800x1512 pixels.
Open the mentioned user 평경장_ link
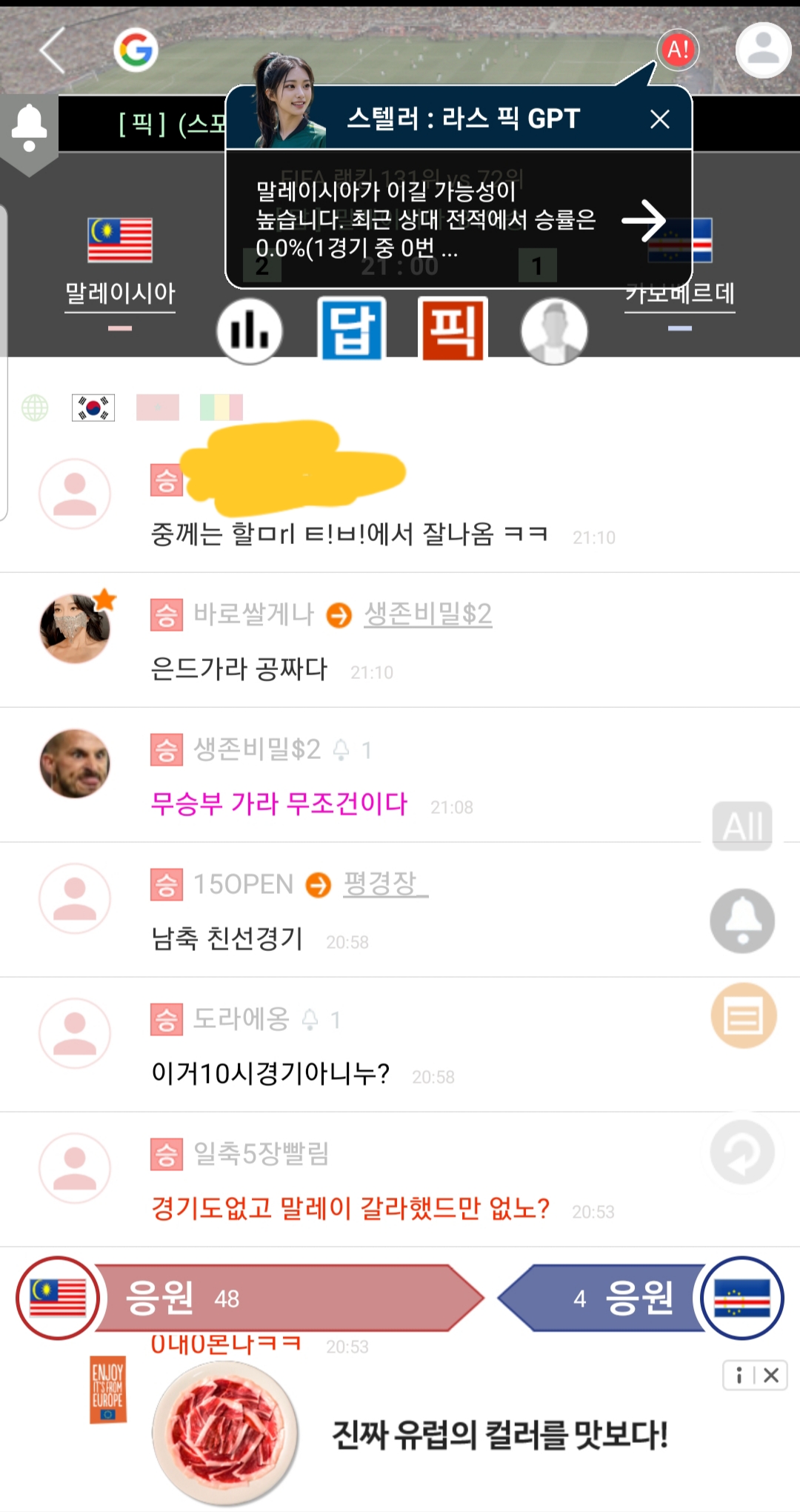(385, 883)
